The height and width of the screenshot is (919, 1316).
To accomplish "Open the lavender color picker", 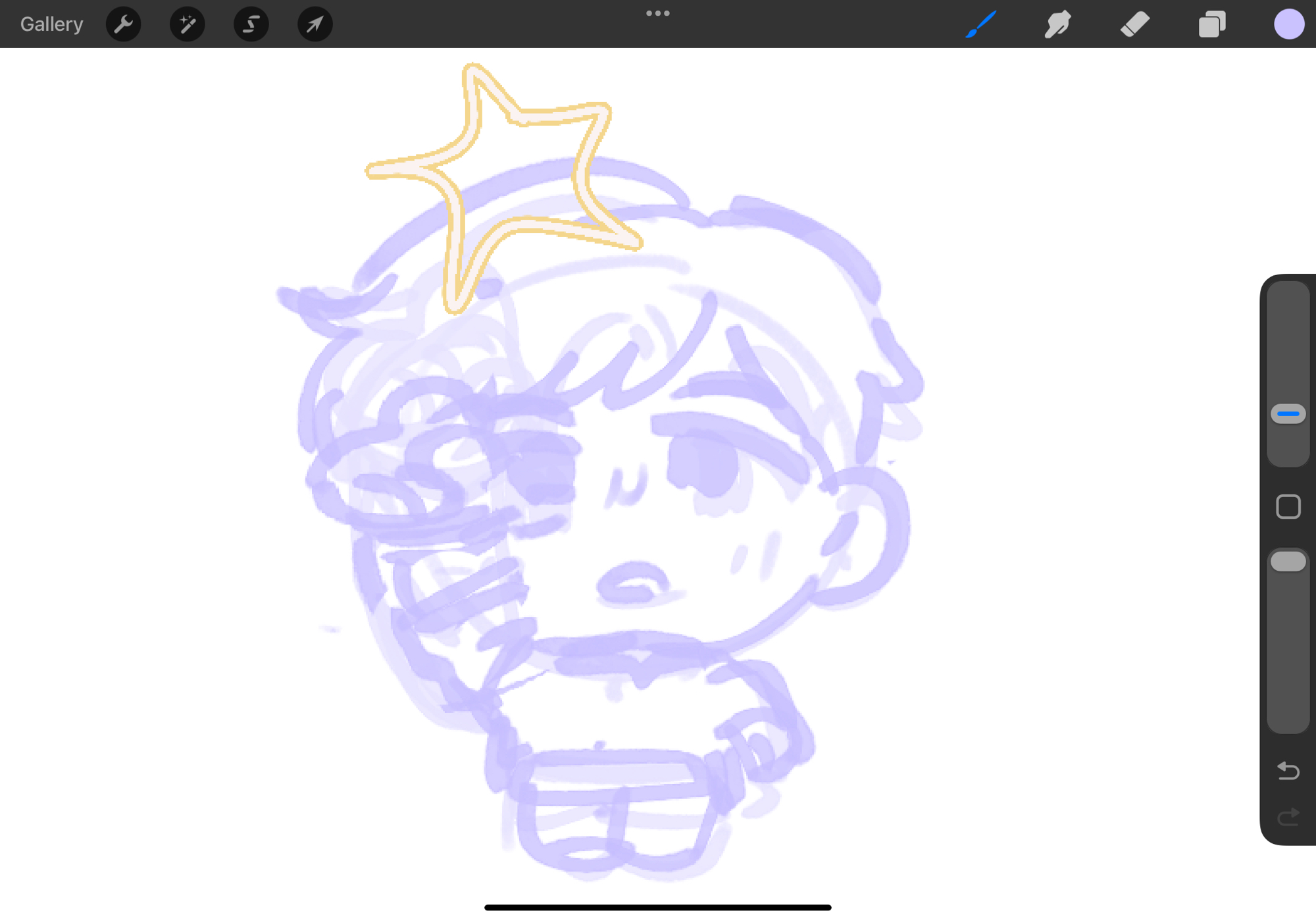I will point(1288,24).
